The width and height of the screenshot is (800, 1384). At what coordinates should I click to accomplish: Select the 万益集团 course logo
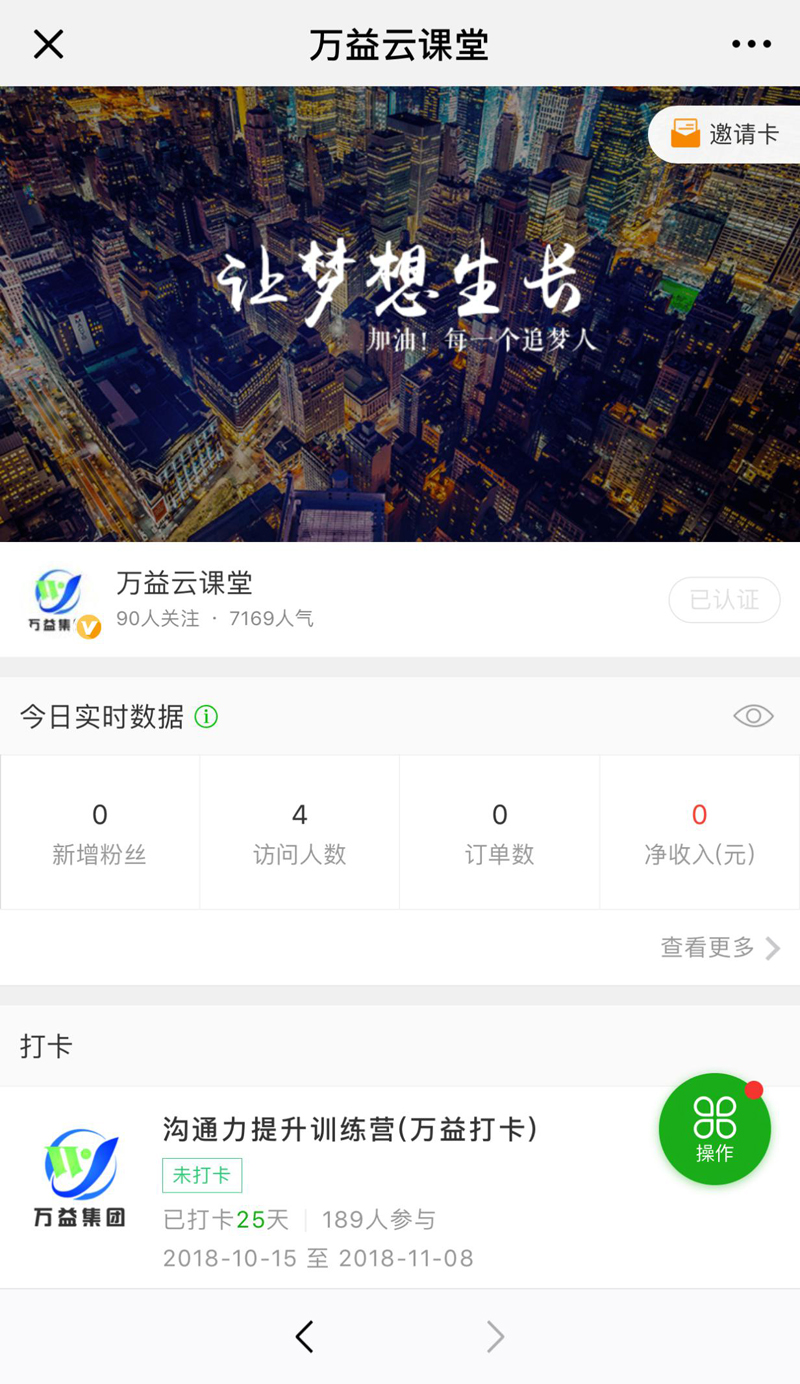80,1177
